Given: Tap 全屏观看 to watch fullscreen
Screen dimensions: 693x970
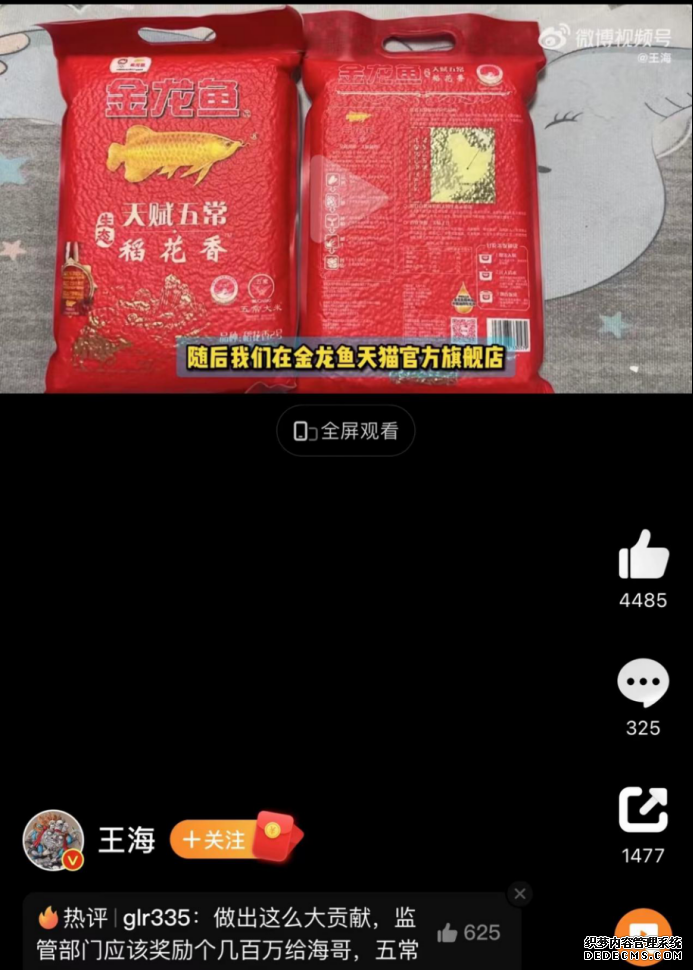Looking at the screenshot, I should click(346, 431).
